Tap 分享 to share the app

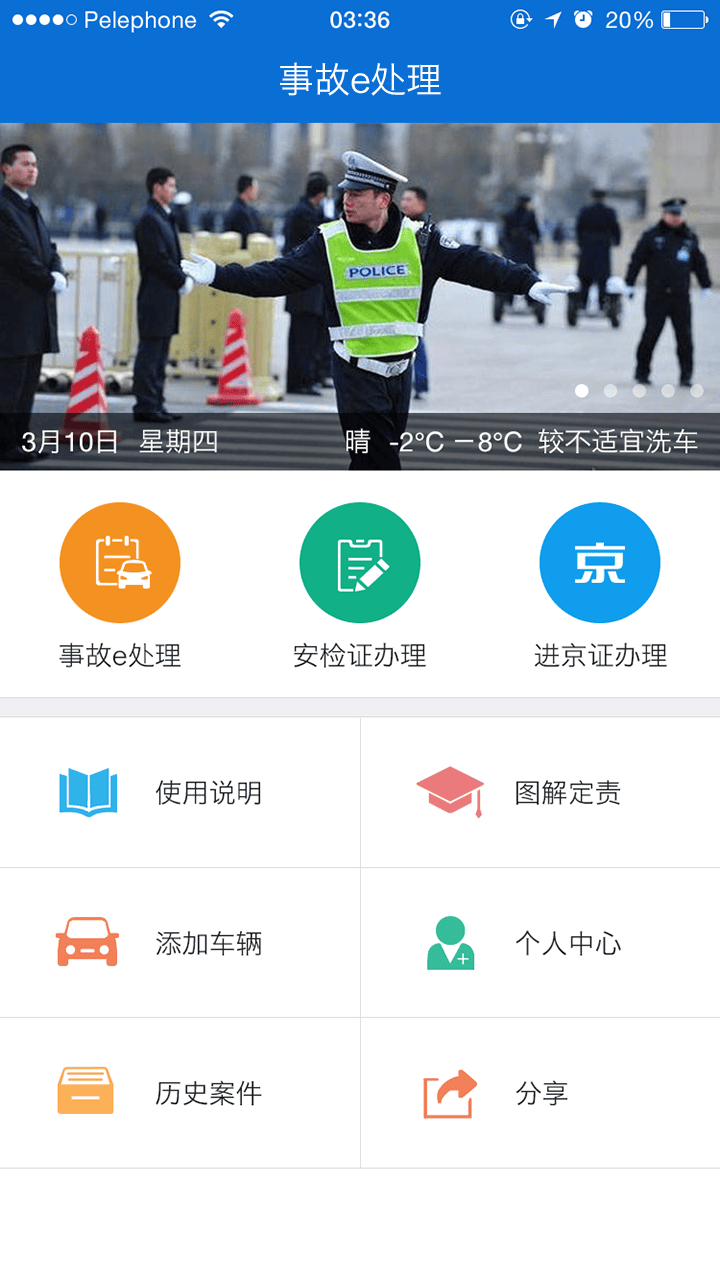(540, 1093)
